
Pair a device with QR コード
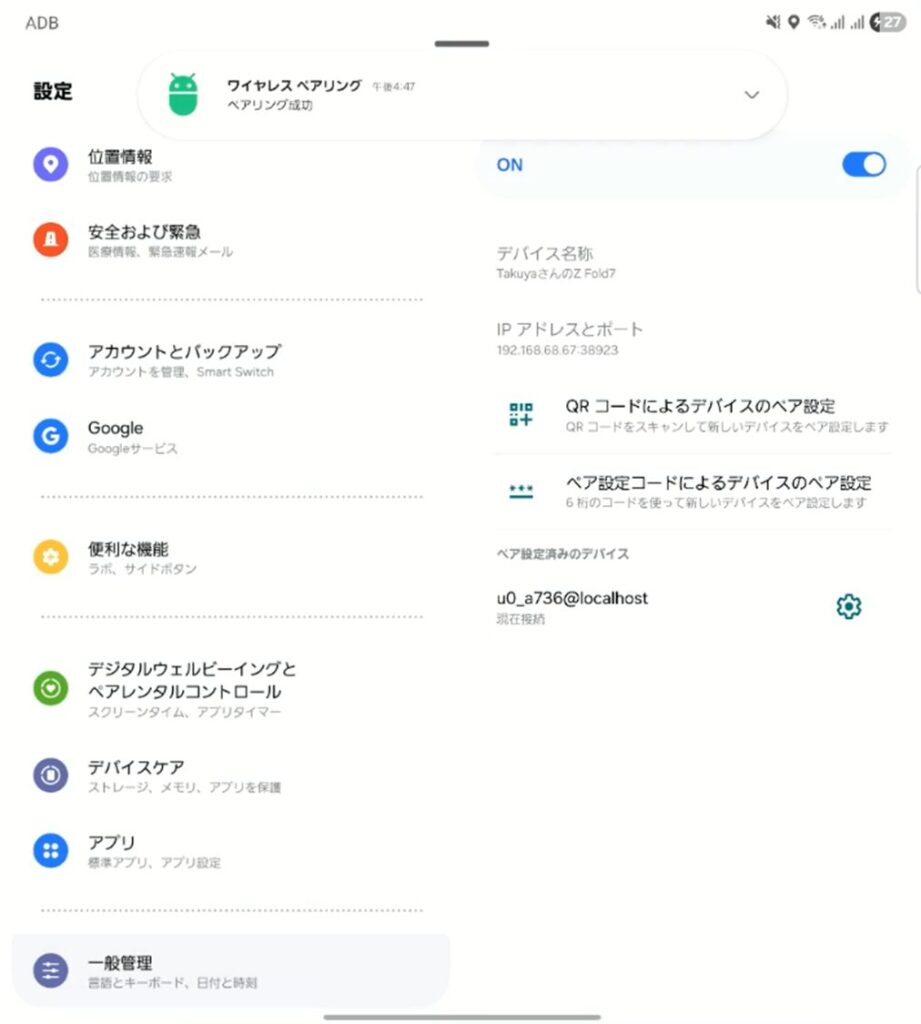(700, 415)
